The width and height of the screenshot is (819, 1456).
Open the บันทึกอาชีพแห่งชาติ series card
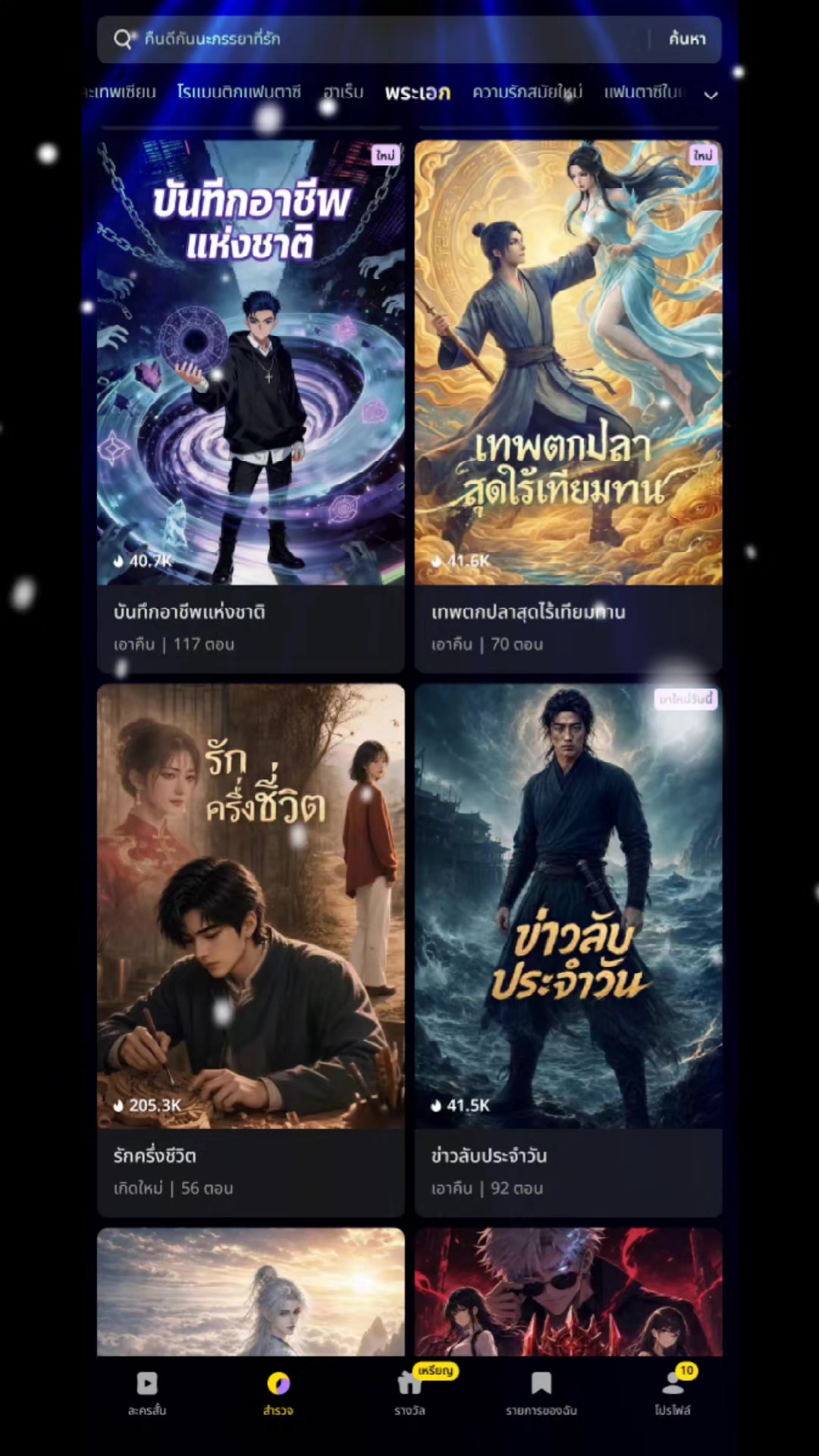pyautogui.click(x=251, y=406)
